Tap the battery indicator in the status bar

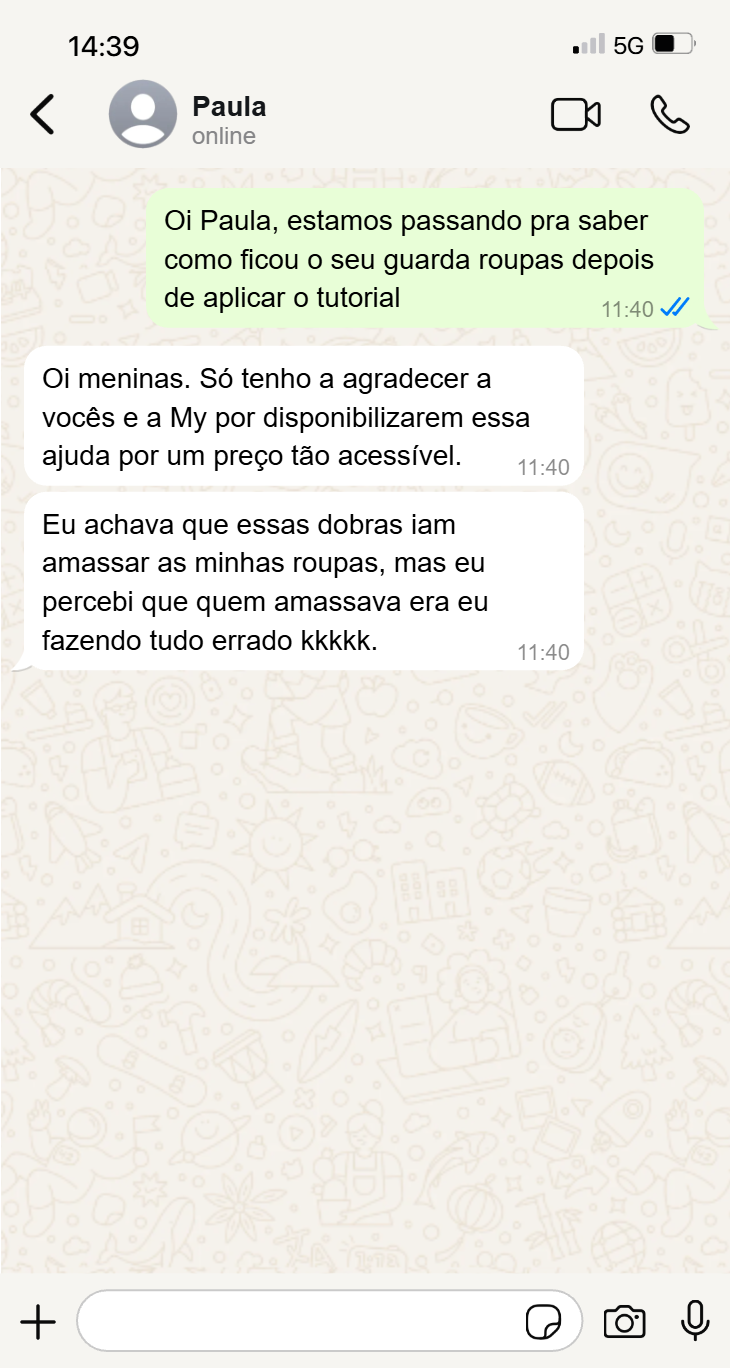(671, 44)
